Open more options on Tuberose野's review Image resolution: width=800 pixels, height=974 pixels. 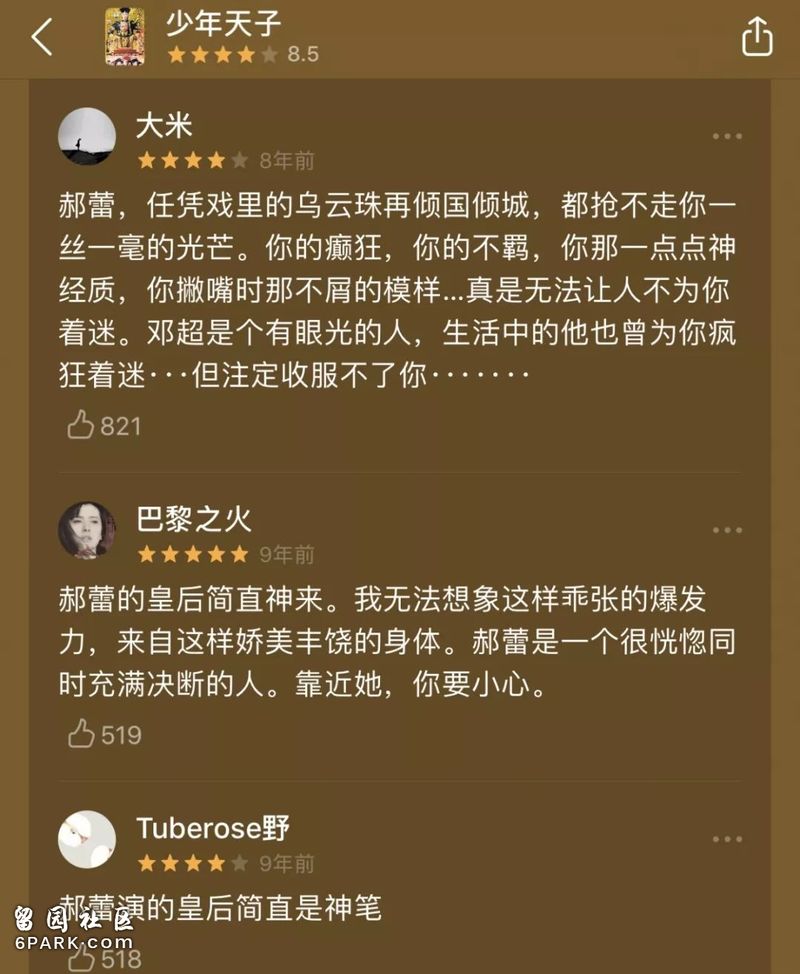pyautogui.click(x=727, y=839)
